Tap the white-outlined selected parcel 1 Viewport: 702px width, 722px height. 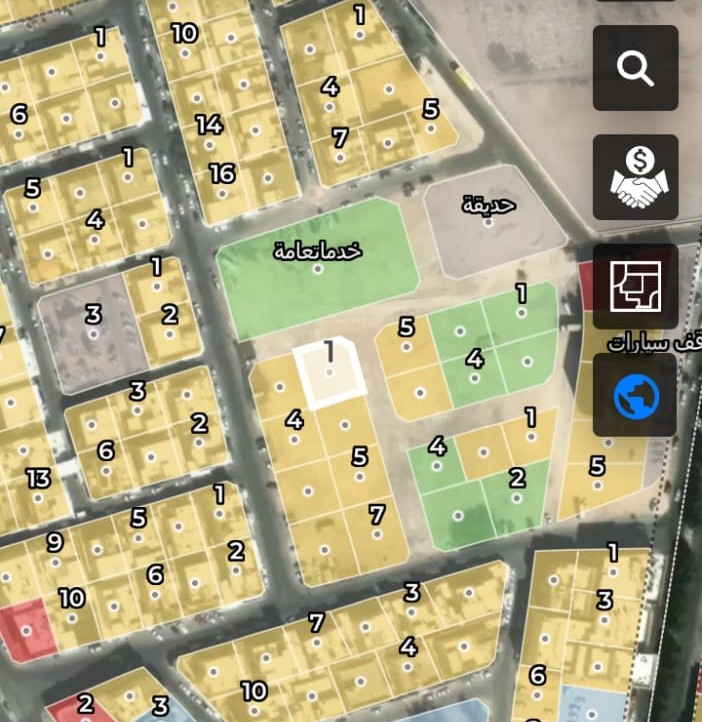coord(330,373)
